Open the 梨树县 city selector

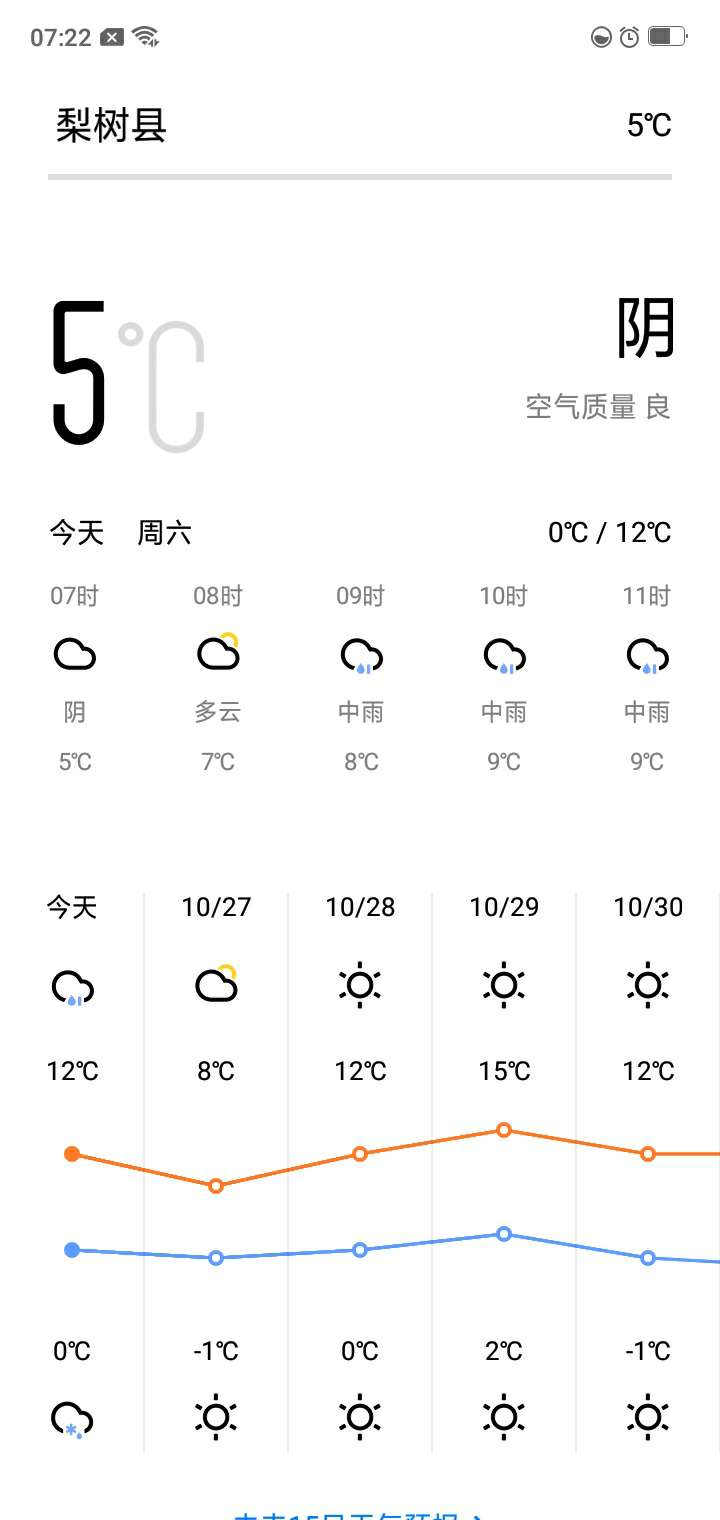click(x=111, y=126)
